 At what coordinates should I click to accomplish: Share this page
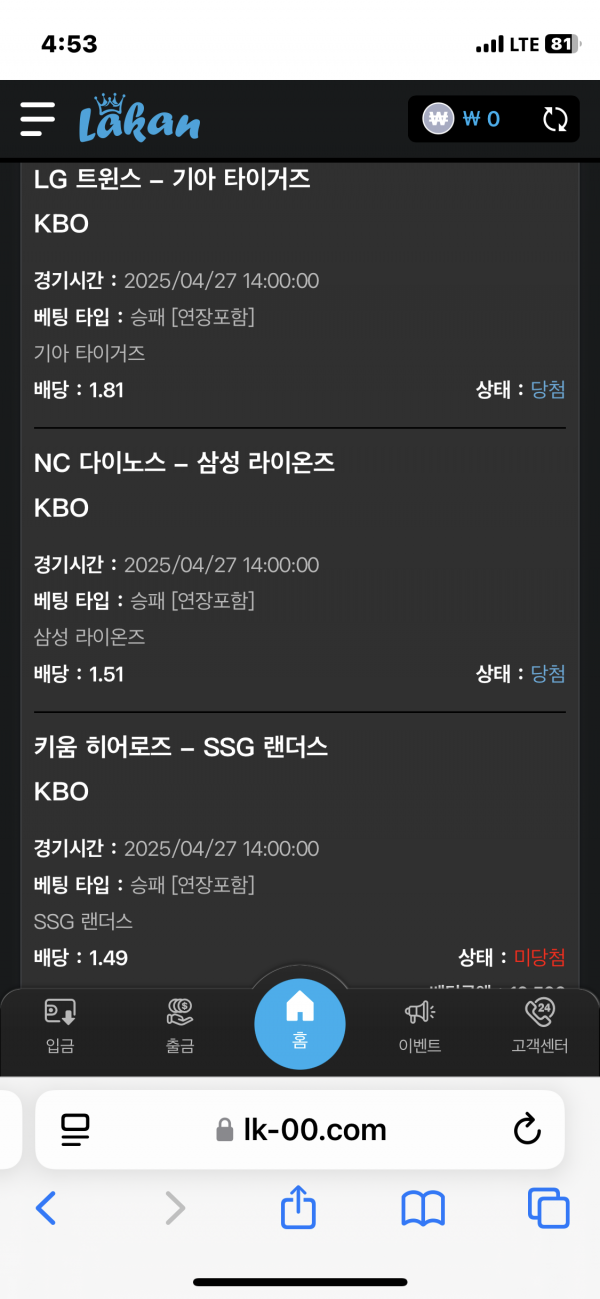pyautogui.click(x=298, y=1208)
